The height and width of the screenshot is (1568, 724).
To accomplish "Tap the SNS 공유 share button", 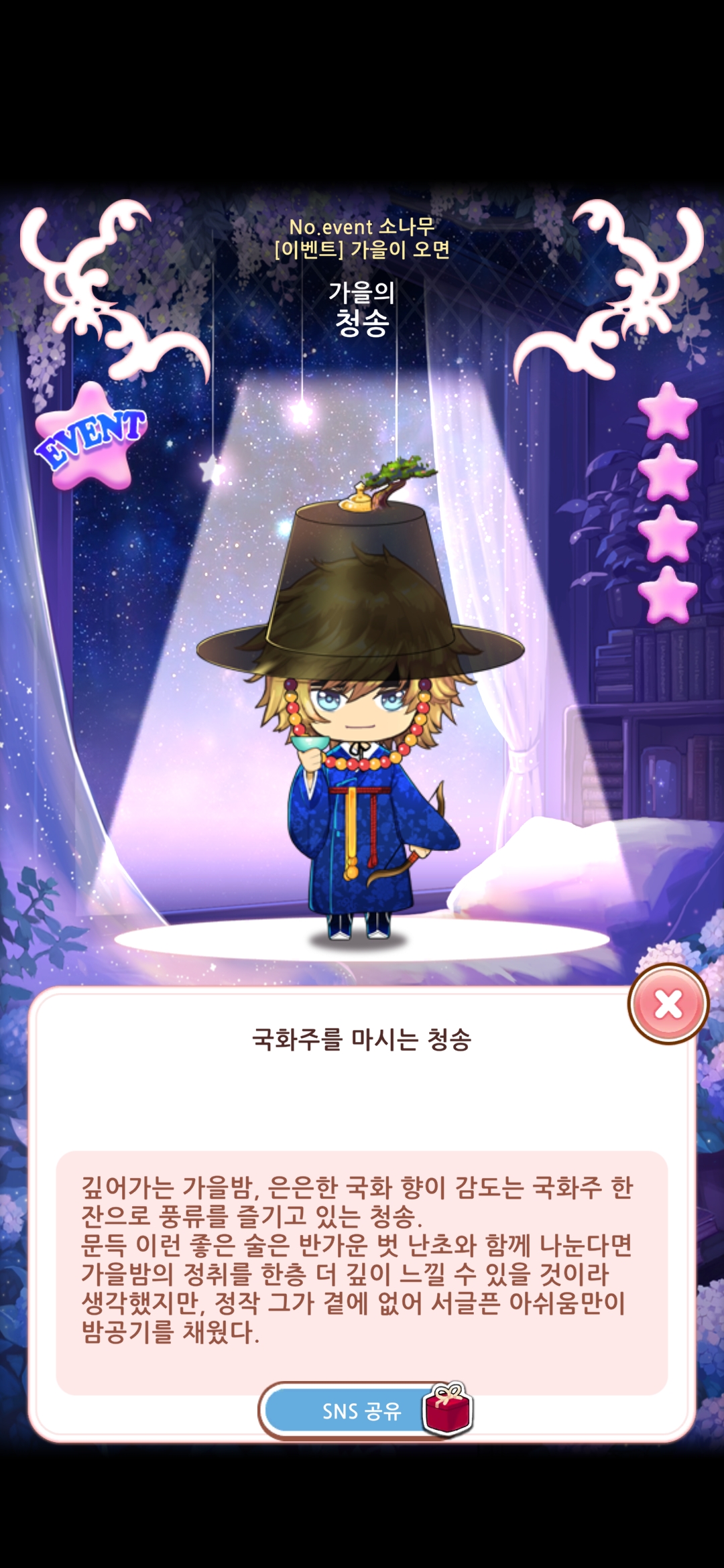I will pyautogui.click(x=365, y=1411).
